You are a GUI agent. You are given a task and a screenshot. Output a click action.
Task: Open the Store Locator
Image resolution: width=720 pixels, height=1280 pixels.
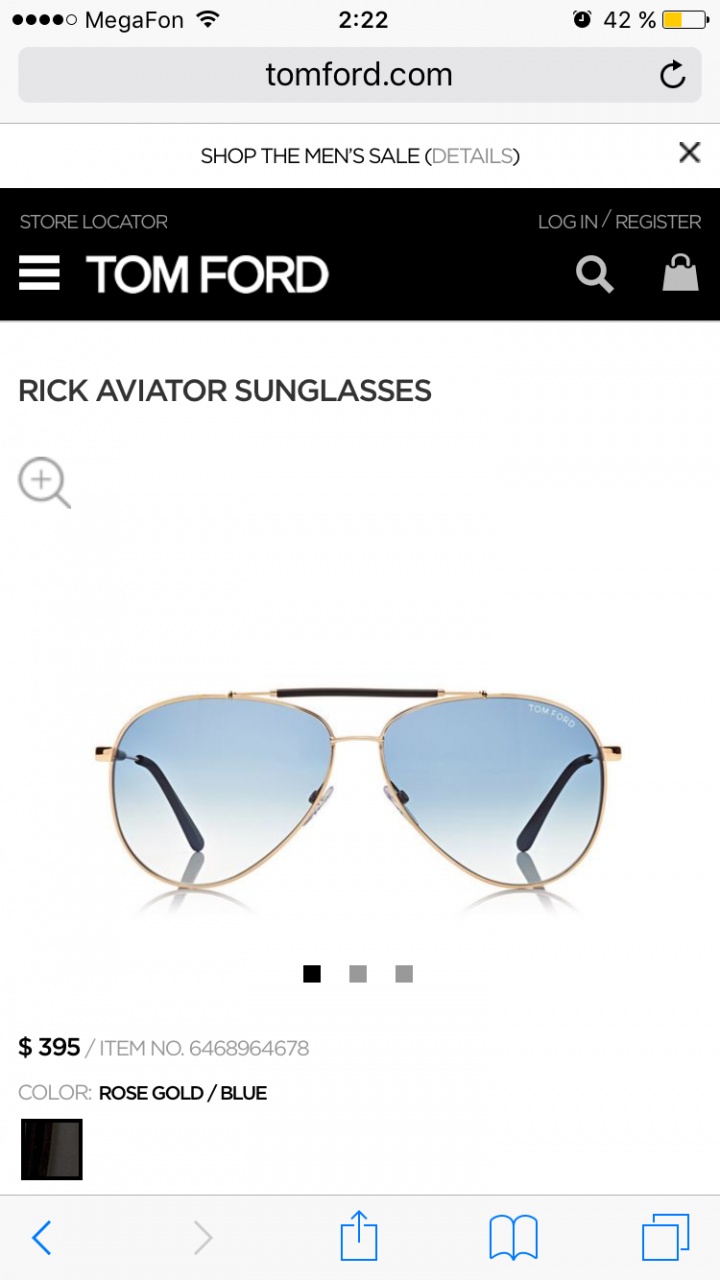pos(93,222)
